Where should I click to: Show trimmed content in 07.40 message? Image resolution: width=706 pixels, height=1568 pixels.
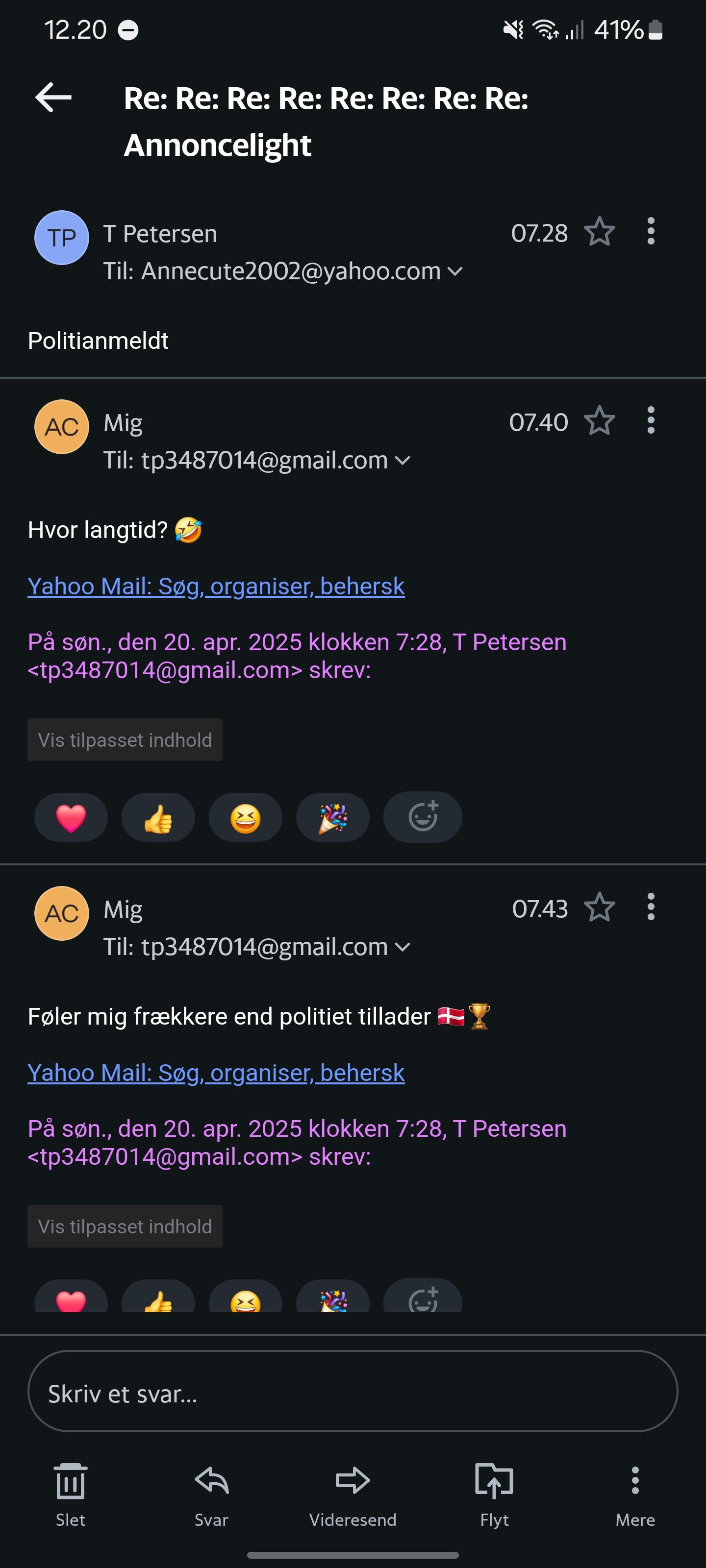pos(125,740)
